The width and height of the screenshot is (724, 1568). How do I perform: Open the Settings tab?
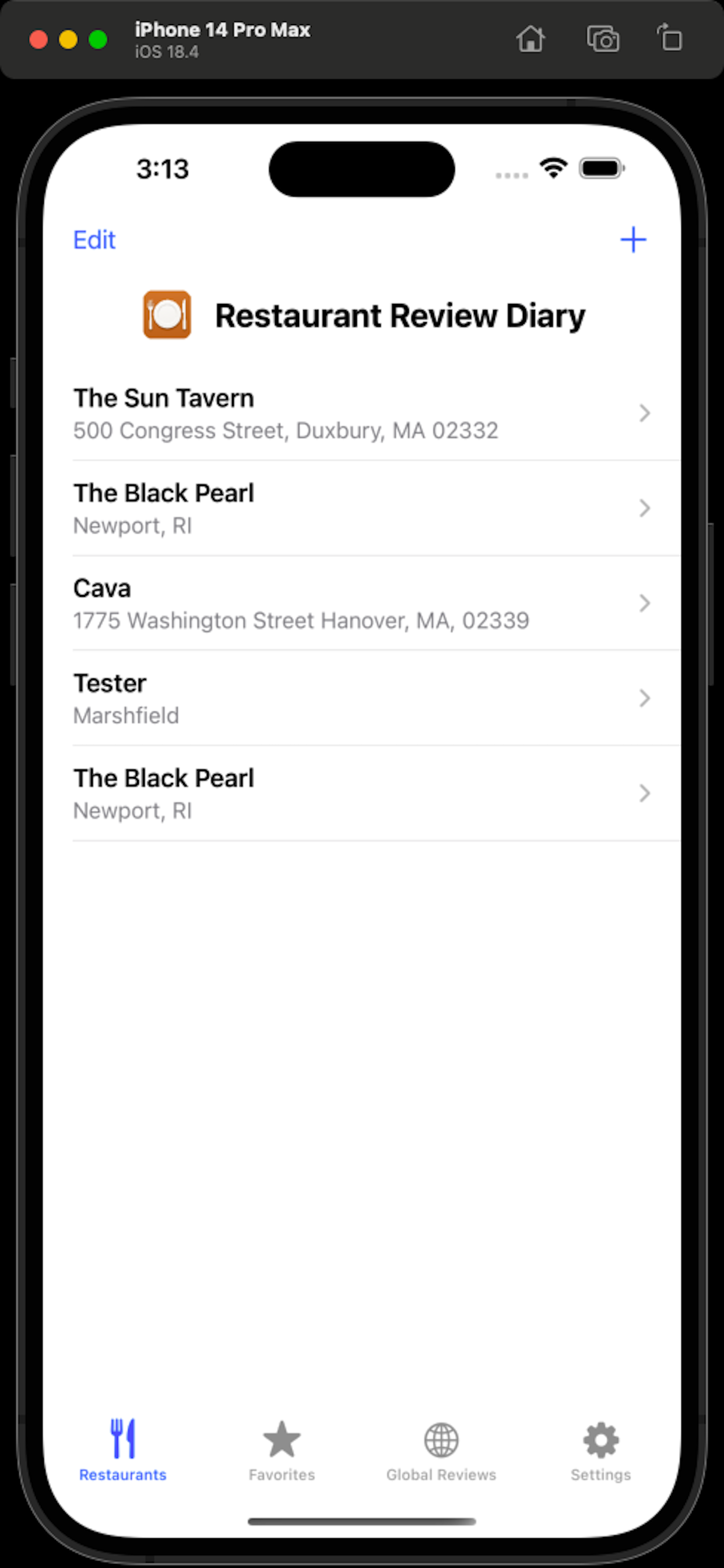[600, 1451]
